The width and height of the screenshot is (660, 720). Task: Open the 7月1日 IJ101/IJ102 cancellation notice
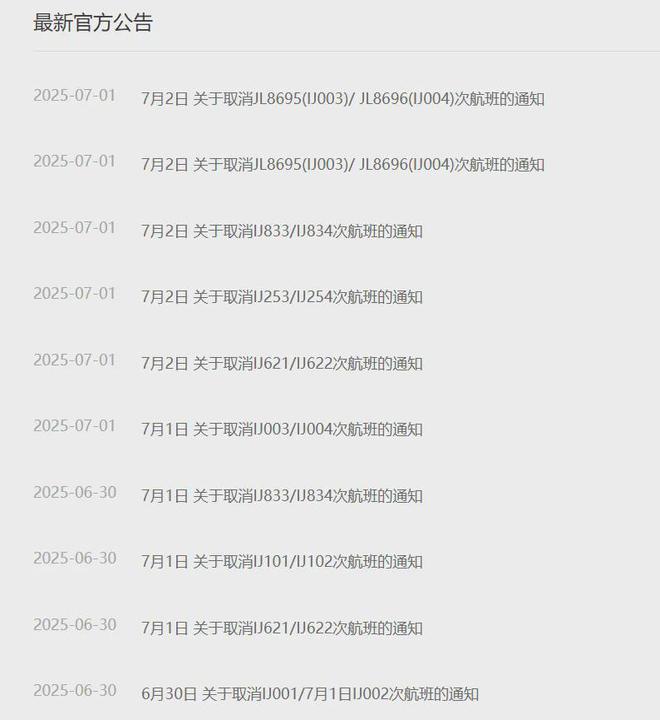coord(282,561)
